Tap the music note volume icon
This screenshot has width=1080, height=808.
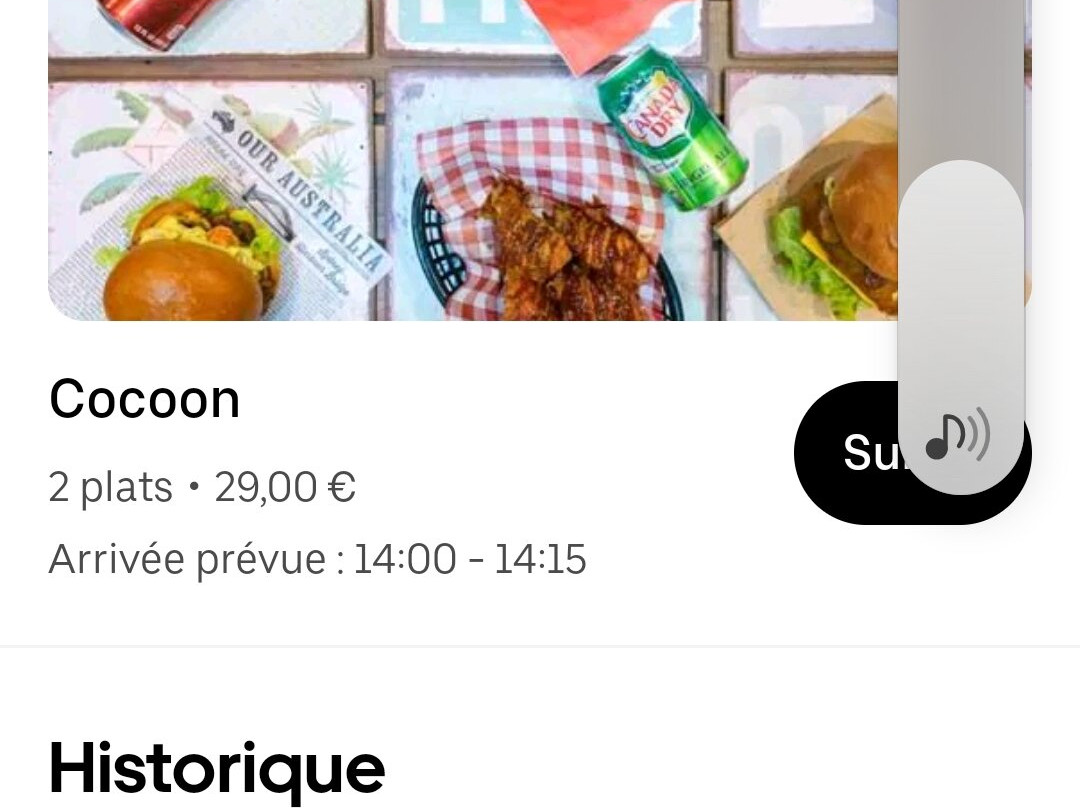pyautogui.click(x=957, y=436)
